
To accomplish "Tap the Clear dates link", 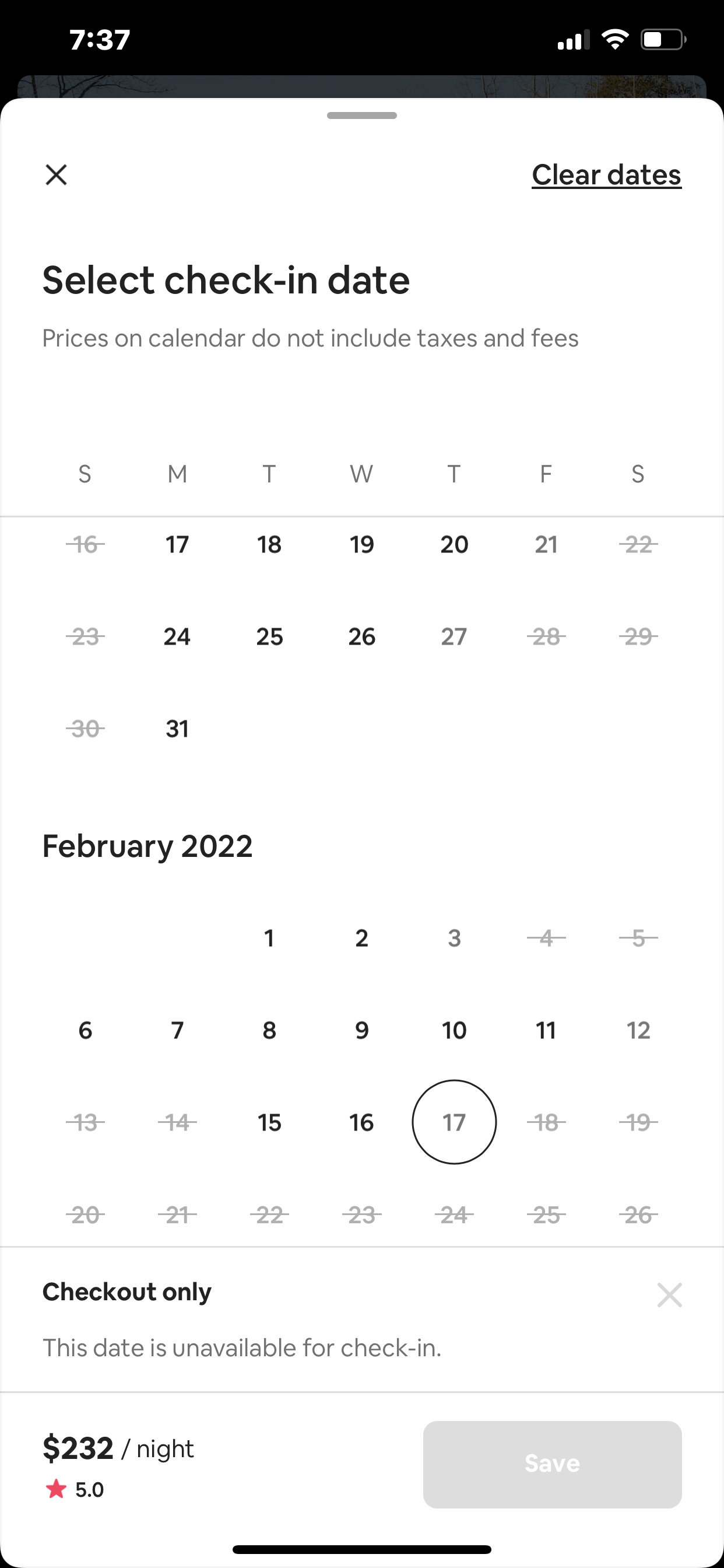I will 606,174.
